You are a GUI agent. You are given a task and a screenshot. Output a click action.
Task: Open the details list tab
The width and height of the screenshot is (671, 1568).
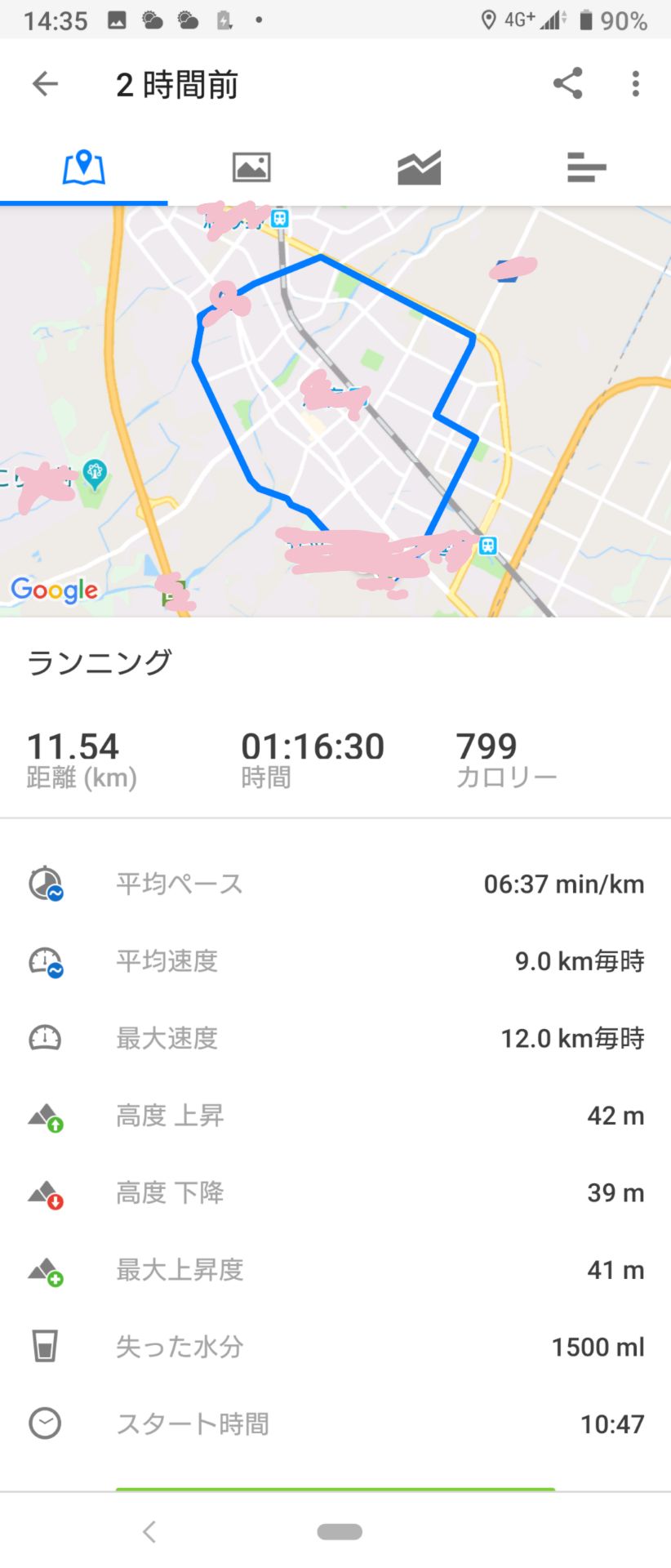pyautogui.click(x=586, y=169)
